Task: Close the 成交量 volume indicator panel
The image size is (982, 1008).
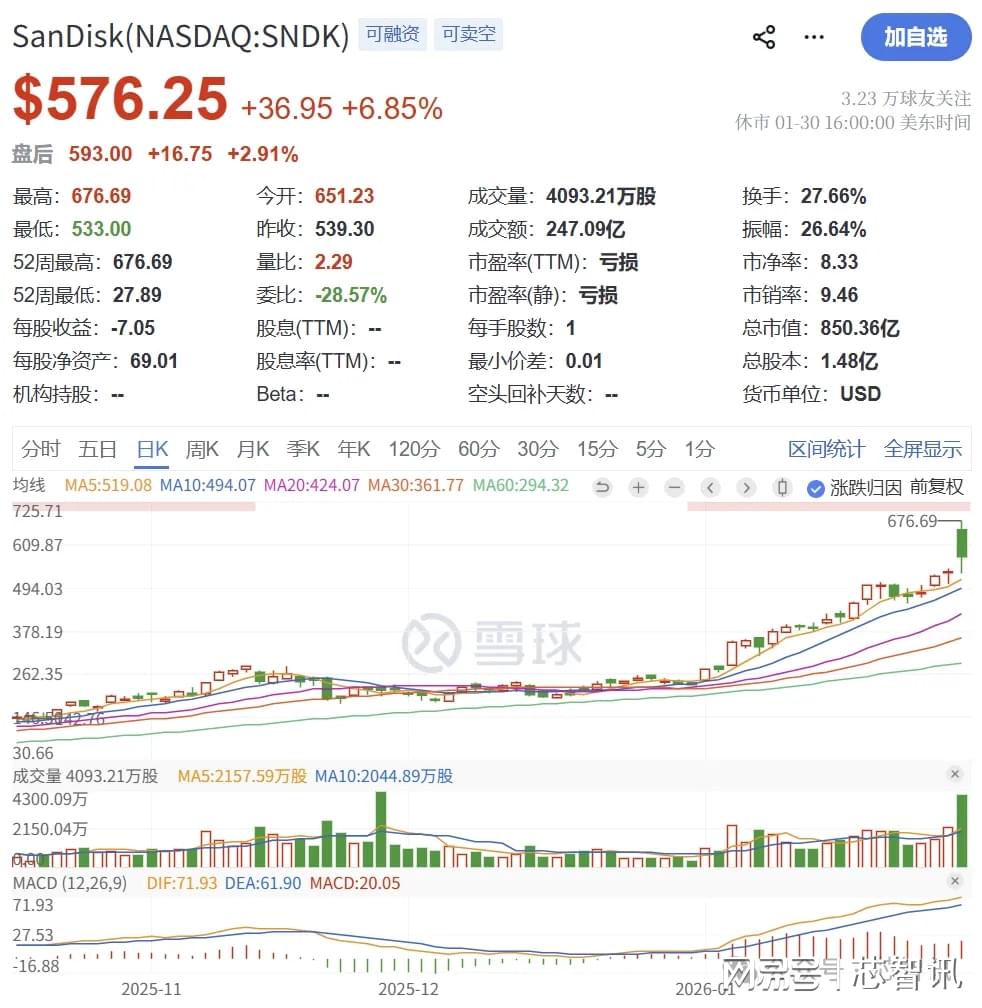Action: point(954,774)
